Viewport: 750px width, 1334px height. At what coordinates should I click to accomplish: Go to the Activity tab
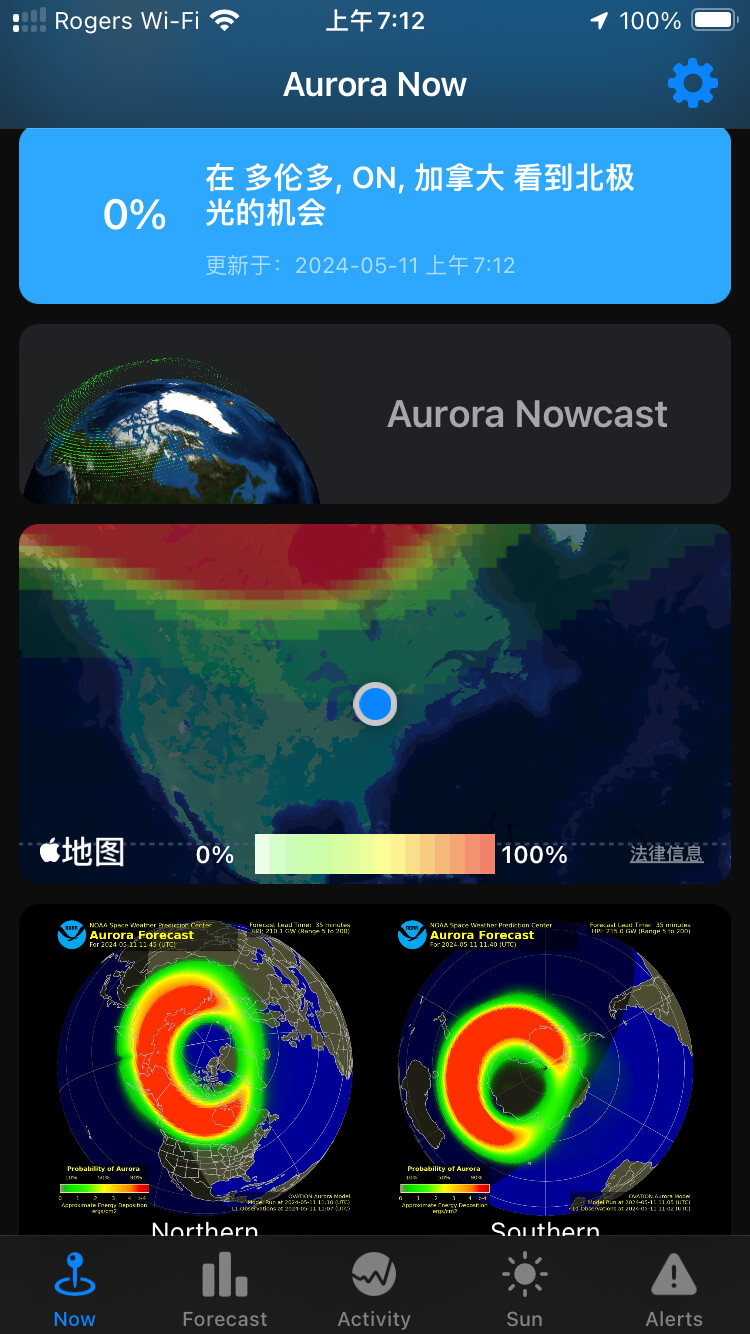pyautogui.click(x=374, y=1290)
